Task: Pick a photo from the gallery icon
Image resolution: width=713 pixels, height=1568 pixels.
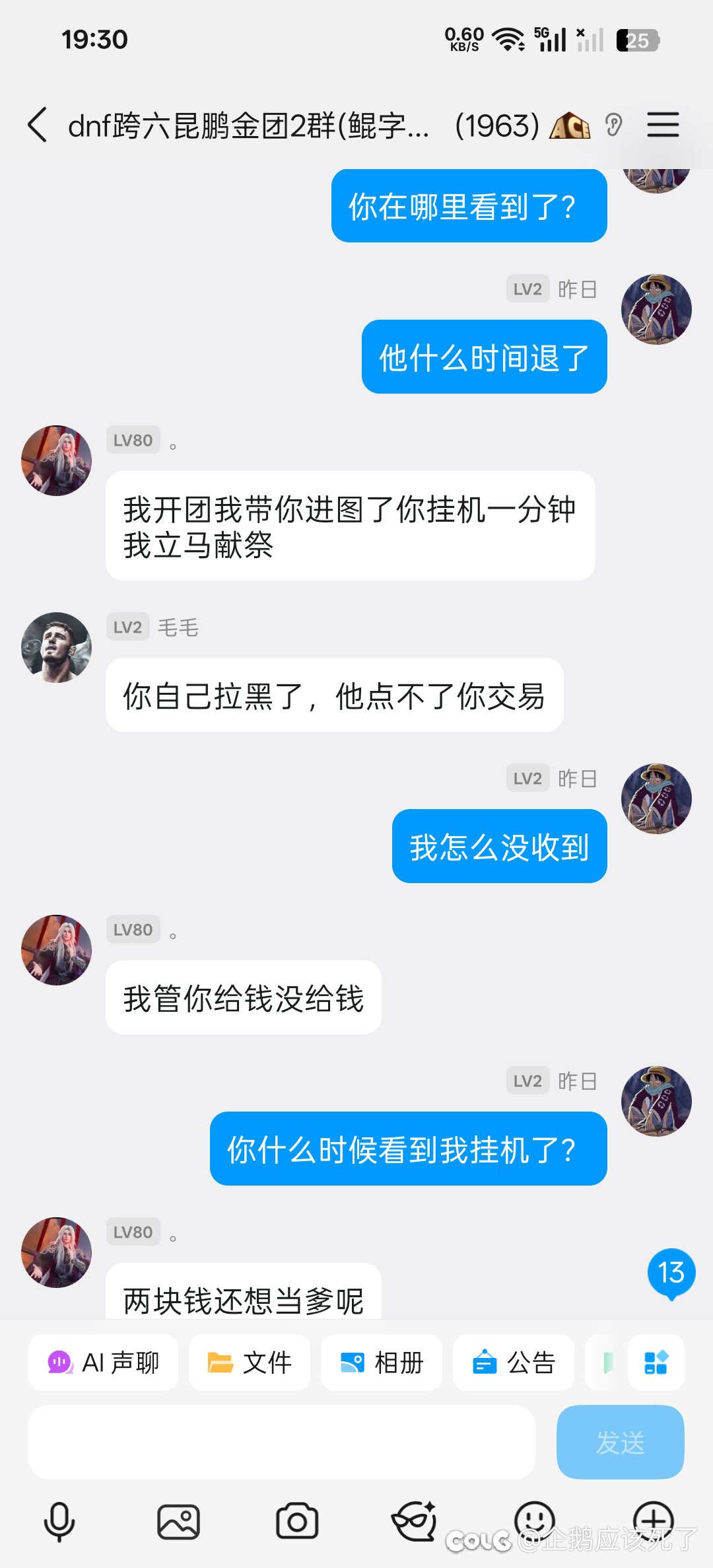Action: coord(178,1521)
